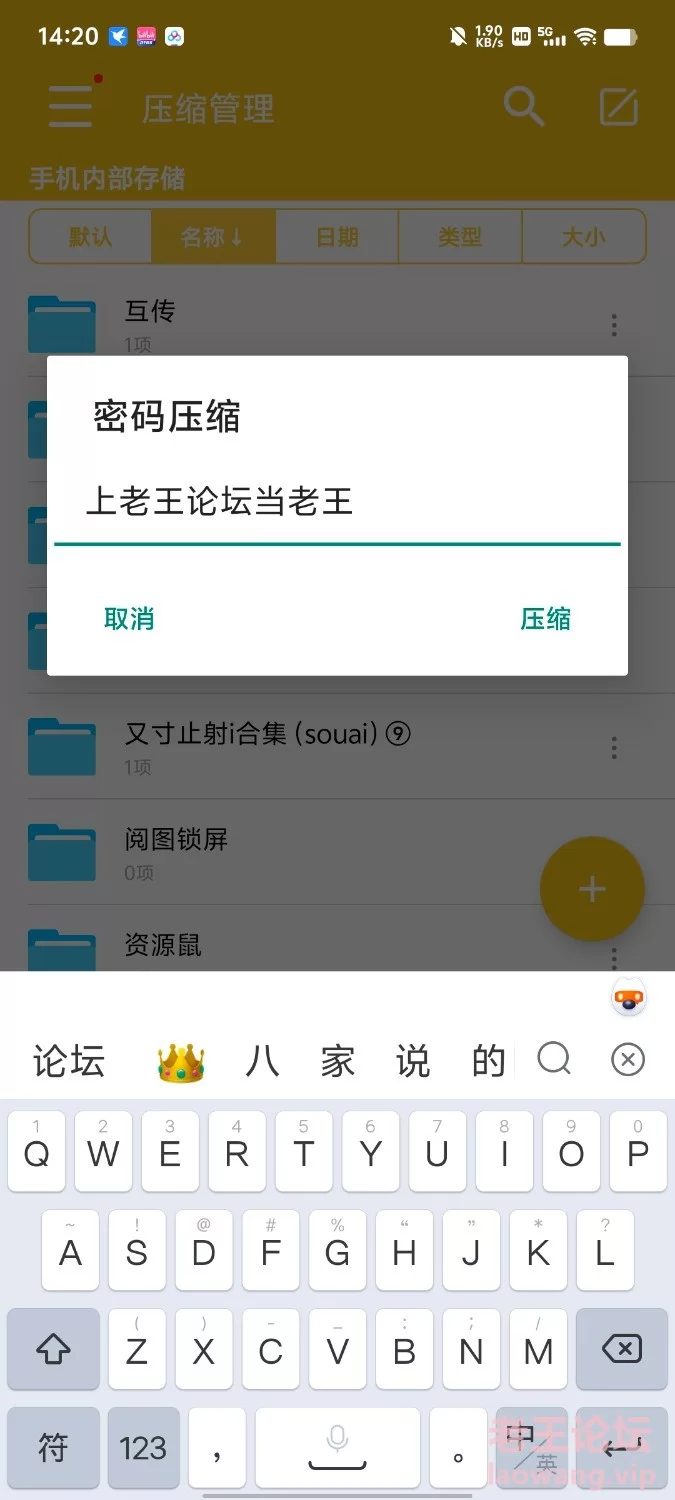This screenshot has width=675, height=1500.
Task: Insert the crown emoji suggestion
Action: tap(181, 1062)
